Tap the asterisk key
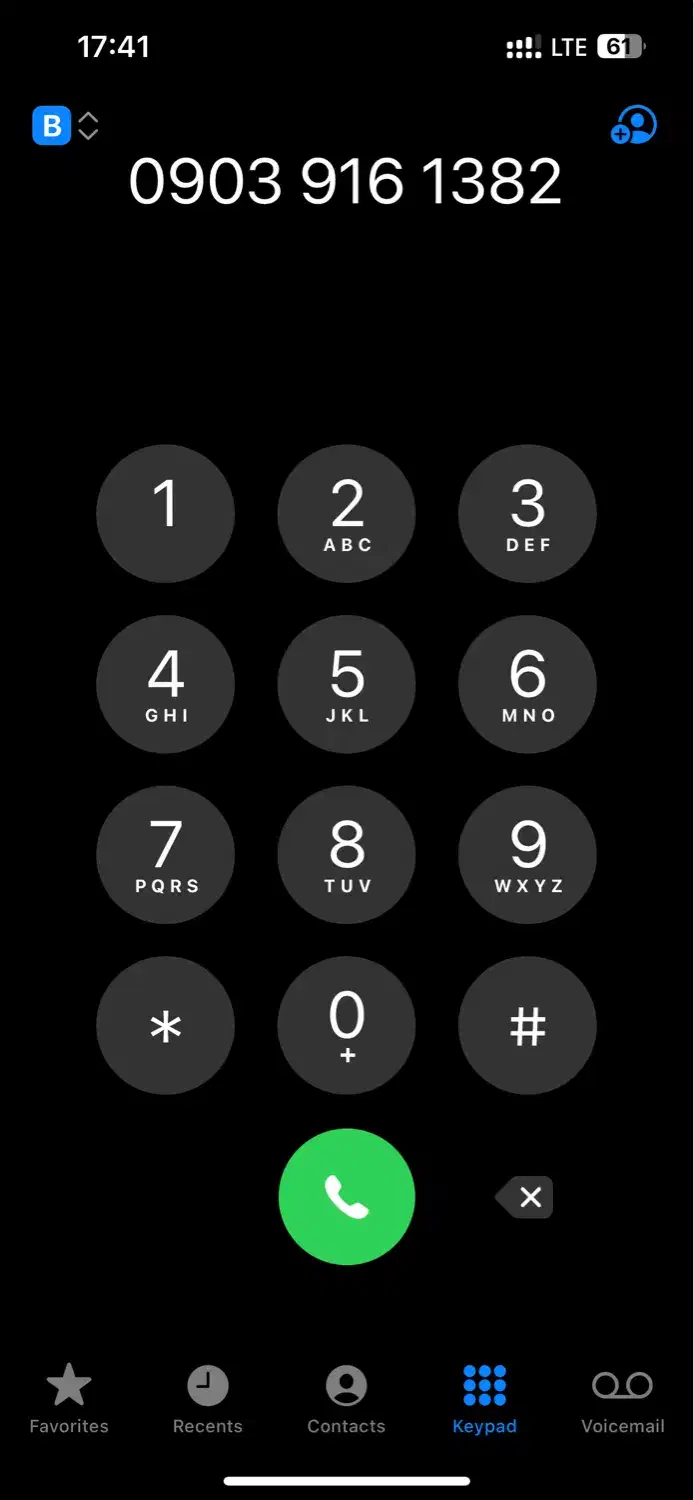Screen dimensions: 694x1500 coord(166,1026)
